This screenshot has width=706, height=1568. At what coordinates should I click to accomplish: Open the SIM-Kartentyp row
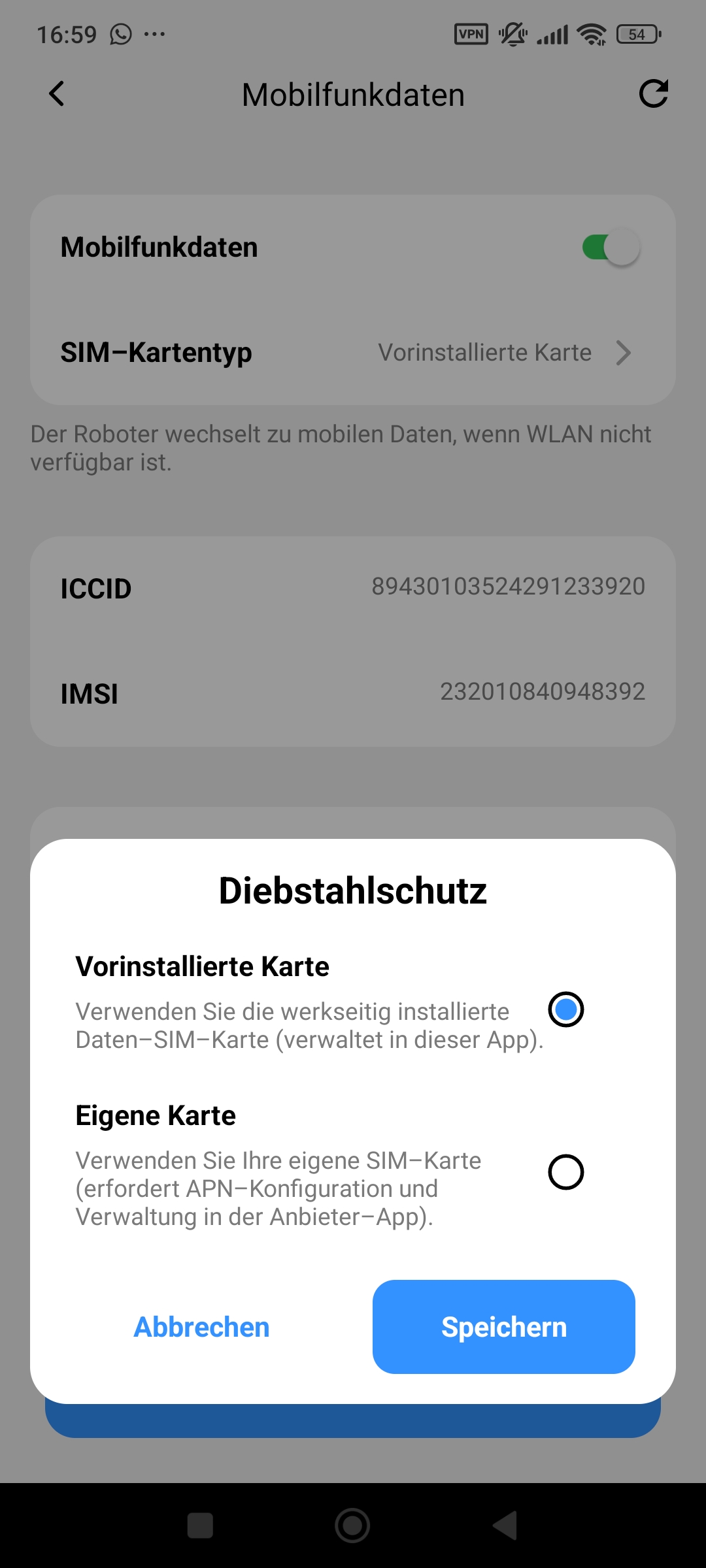coord(353,353)
